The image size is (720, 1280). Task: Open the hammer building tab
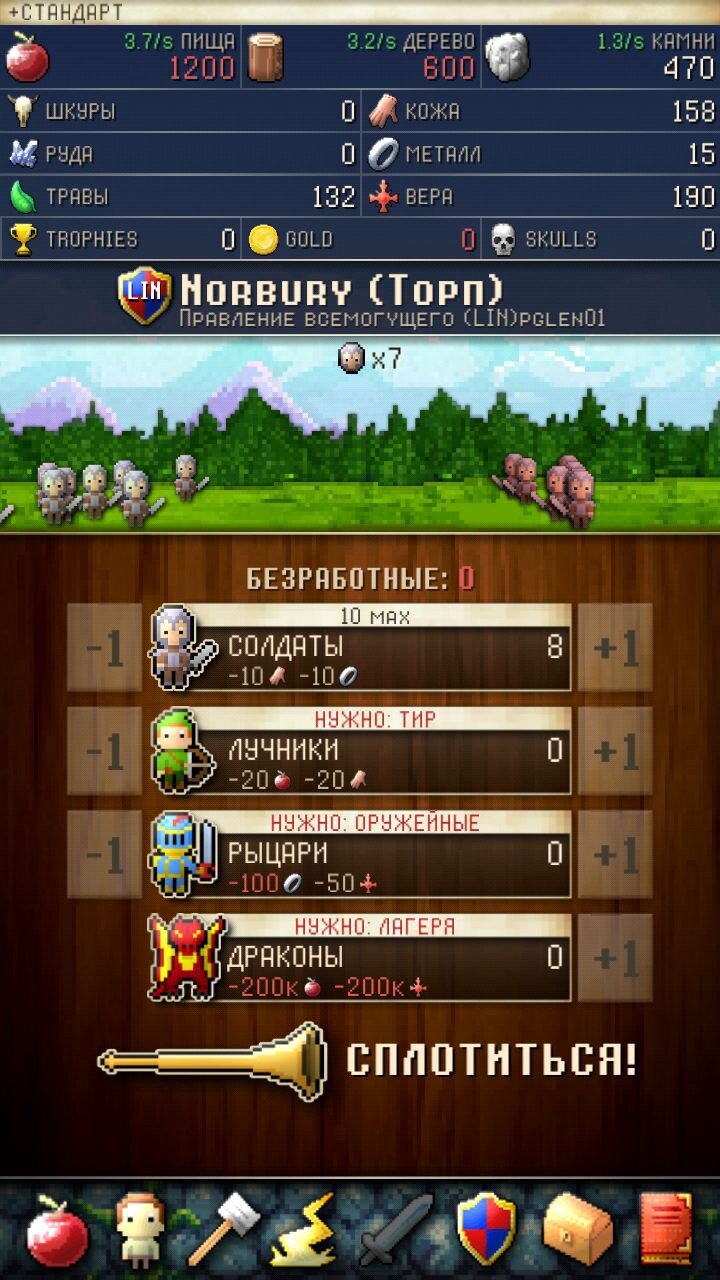point(222,1231)
